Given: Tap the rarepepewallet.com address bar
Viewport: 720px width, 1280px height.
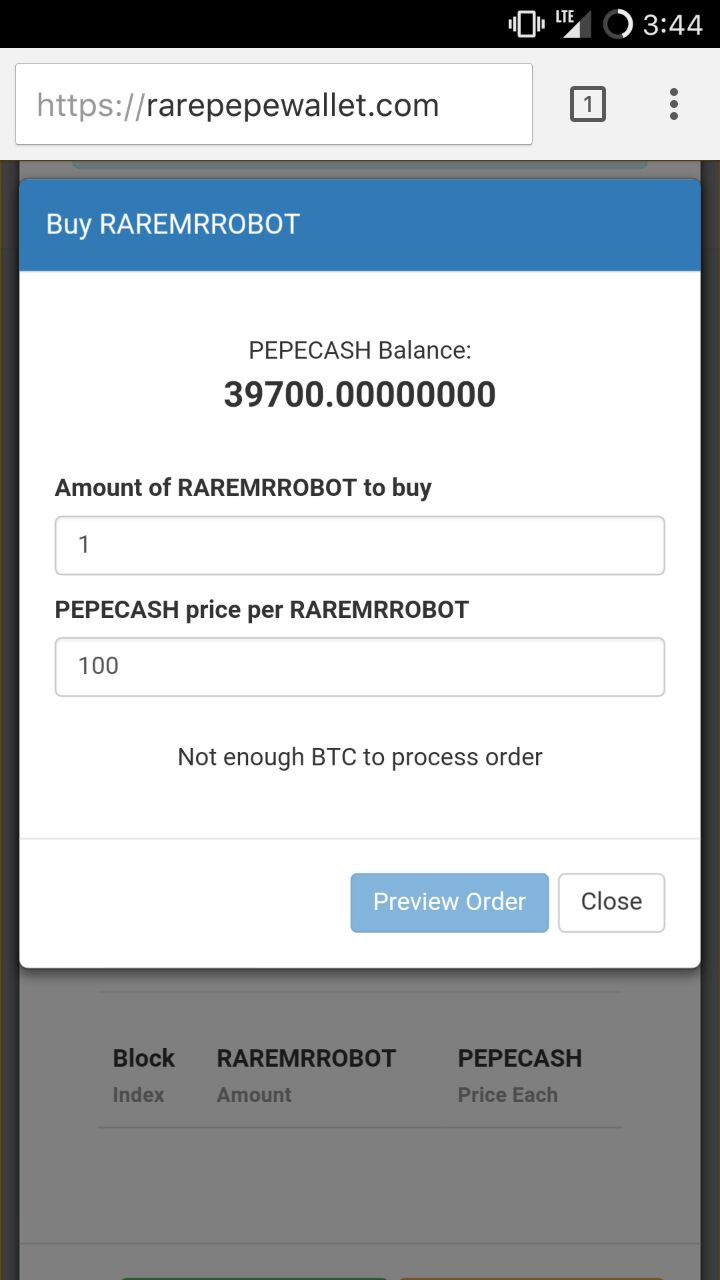Looking at the screenshot, I should point(273,104).
